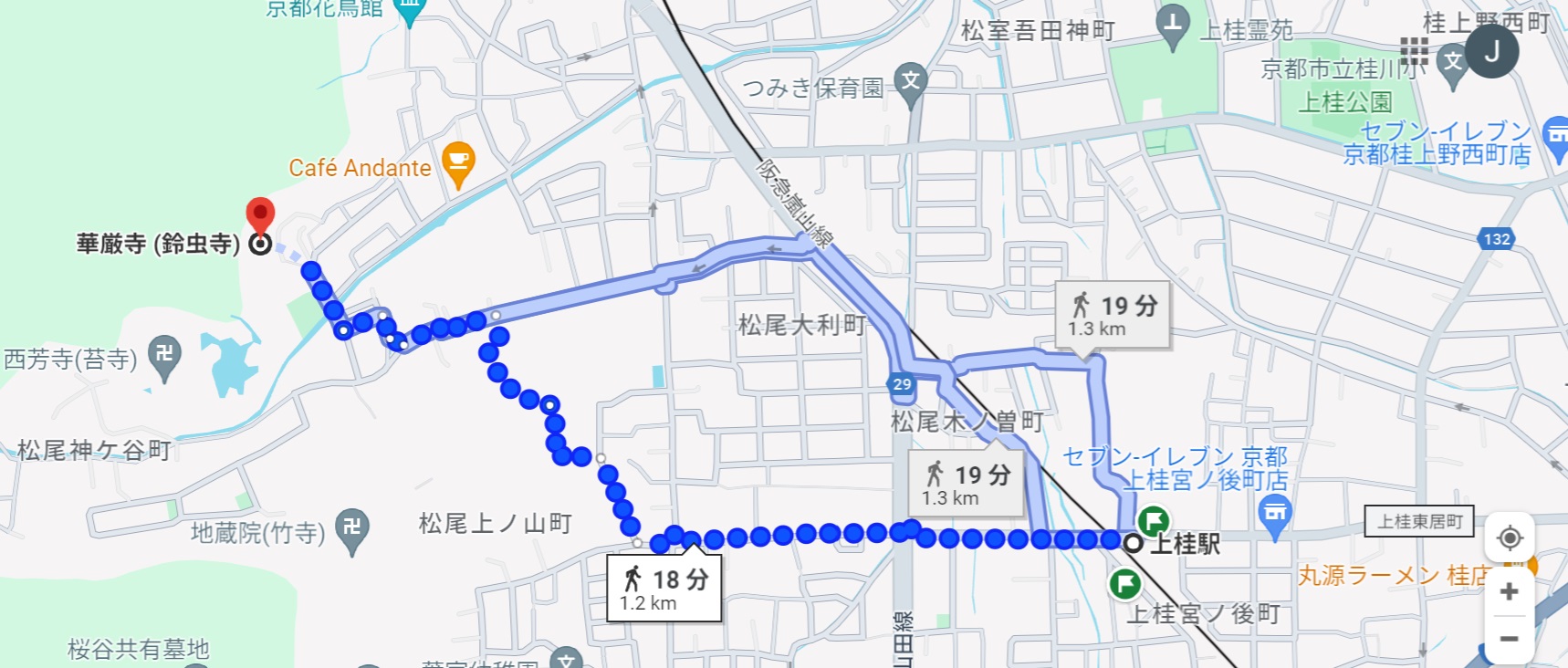
Task: Open the 西芳寺(苔寺) temple marker
Action: coord(164,357)
